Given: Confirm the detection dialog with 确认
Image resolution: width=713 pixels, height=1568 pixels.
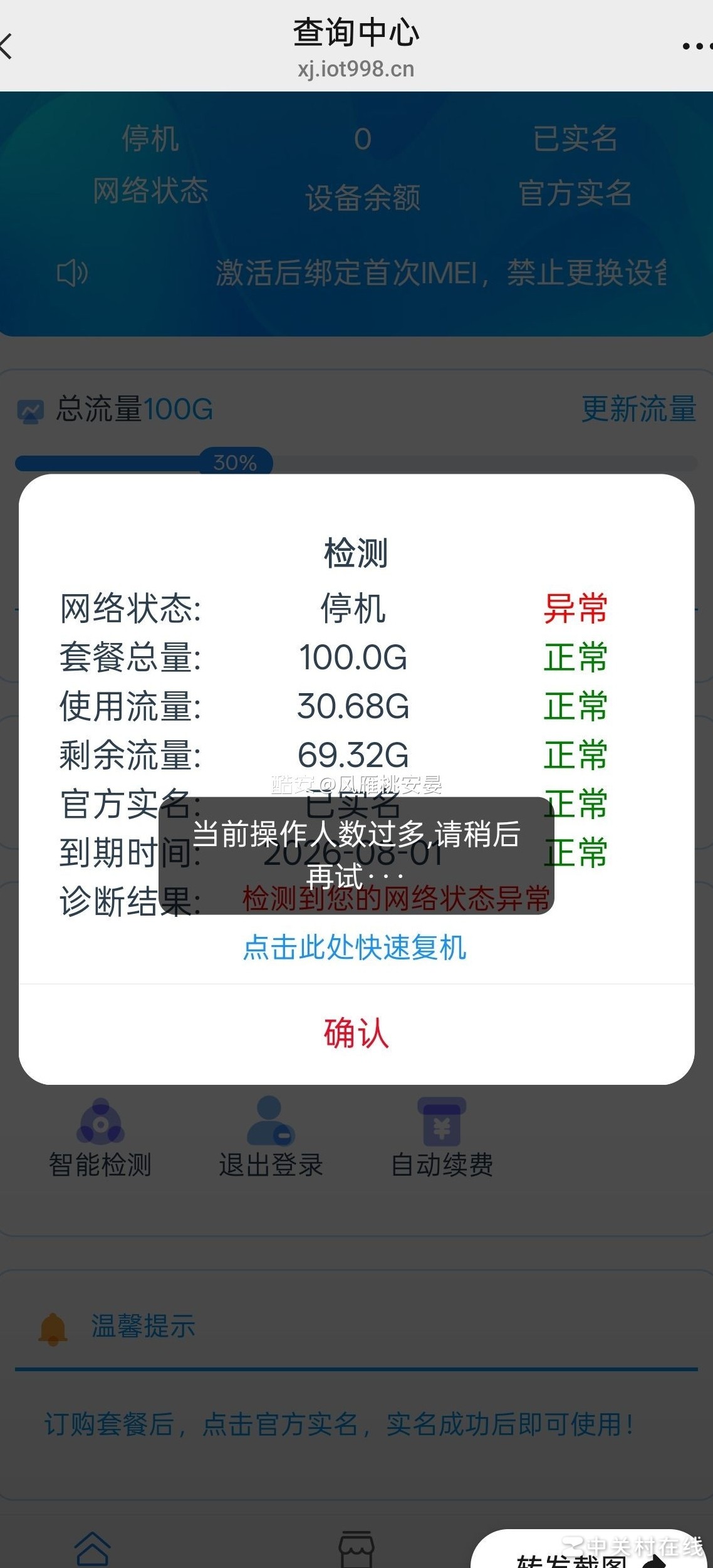Looking at the screenshot, I should coord(356,1033).
